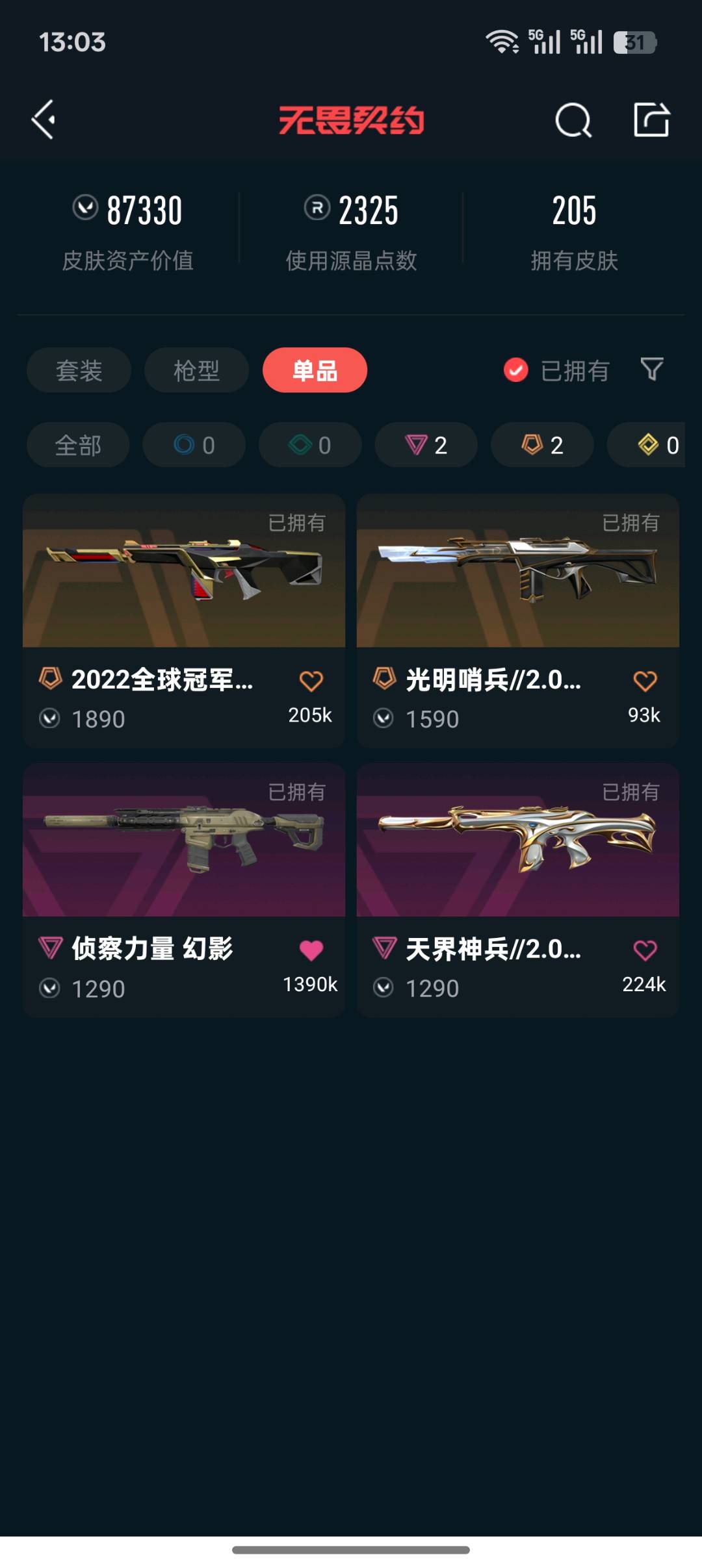Screen dimensions: 702x1568
Task: Filter by the blue circle rarity chip
Action: (x=194, y=445)
